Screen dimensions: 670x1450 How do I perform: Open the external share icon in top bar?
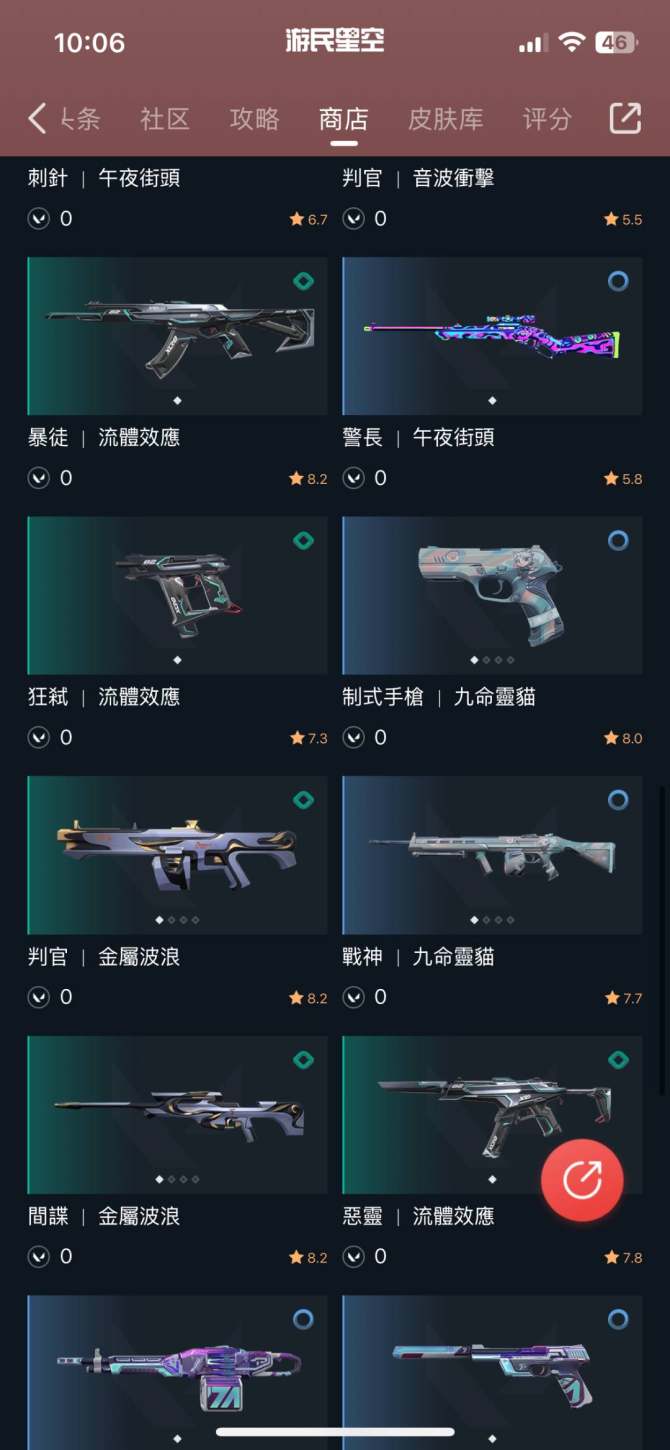click(625, 118)
